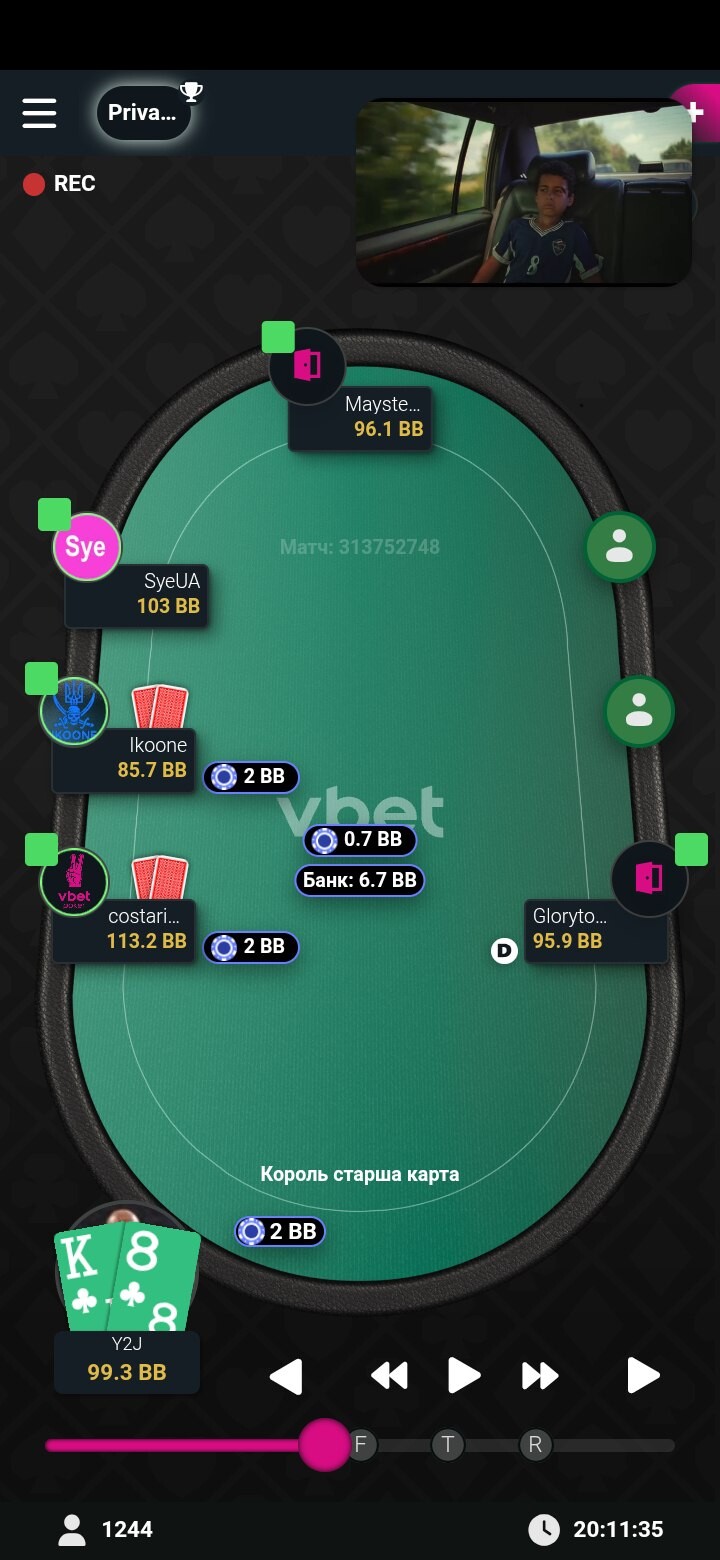This screenshot has width=720, height=1560.
Task: Open the Mayste... player seat
Action: [307, 366]
